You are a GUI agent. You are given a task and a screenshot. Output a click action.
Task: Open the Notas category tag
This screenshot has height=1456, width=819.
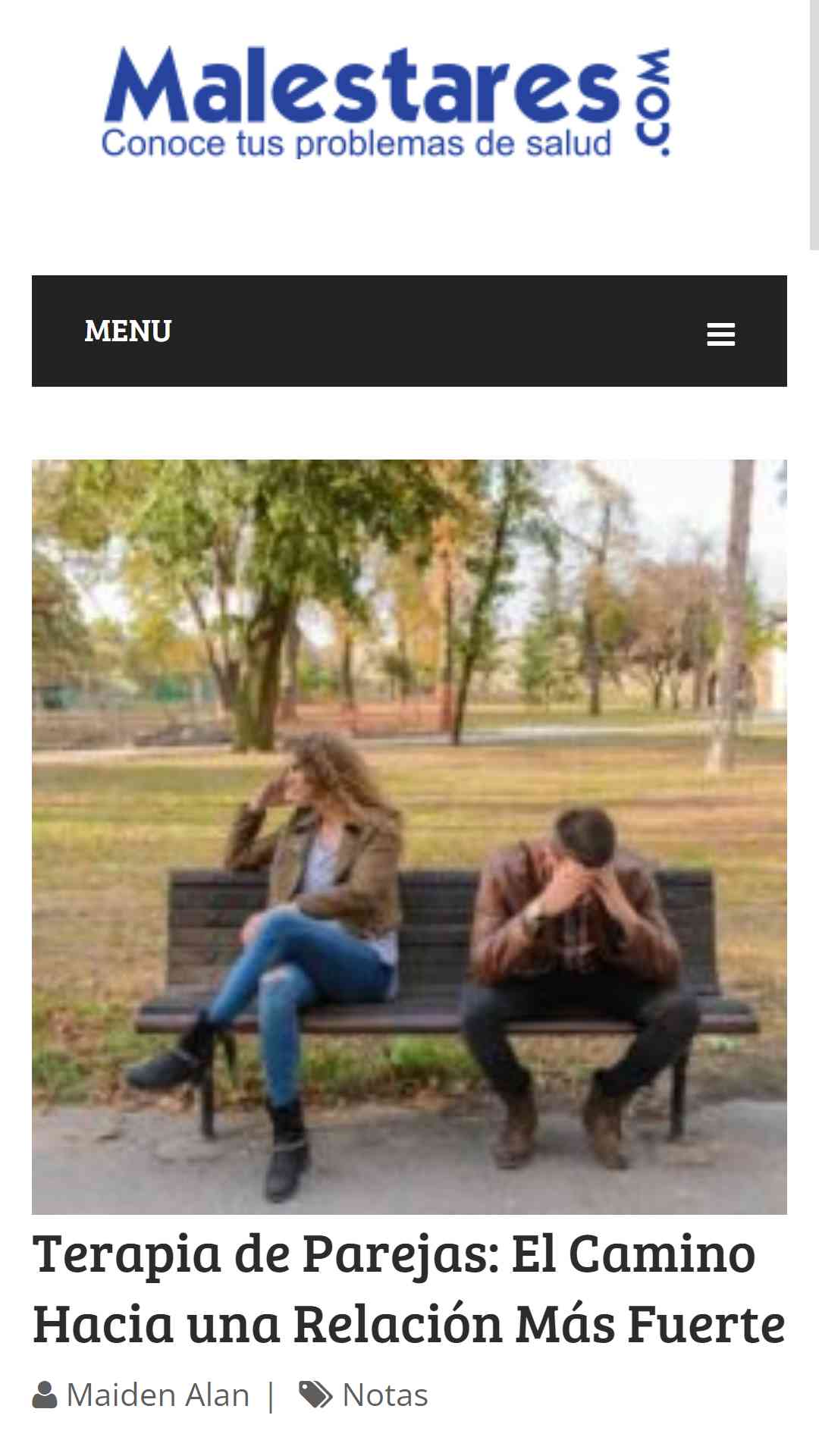(x=385, y=1395)
